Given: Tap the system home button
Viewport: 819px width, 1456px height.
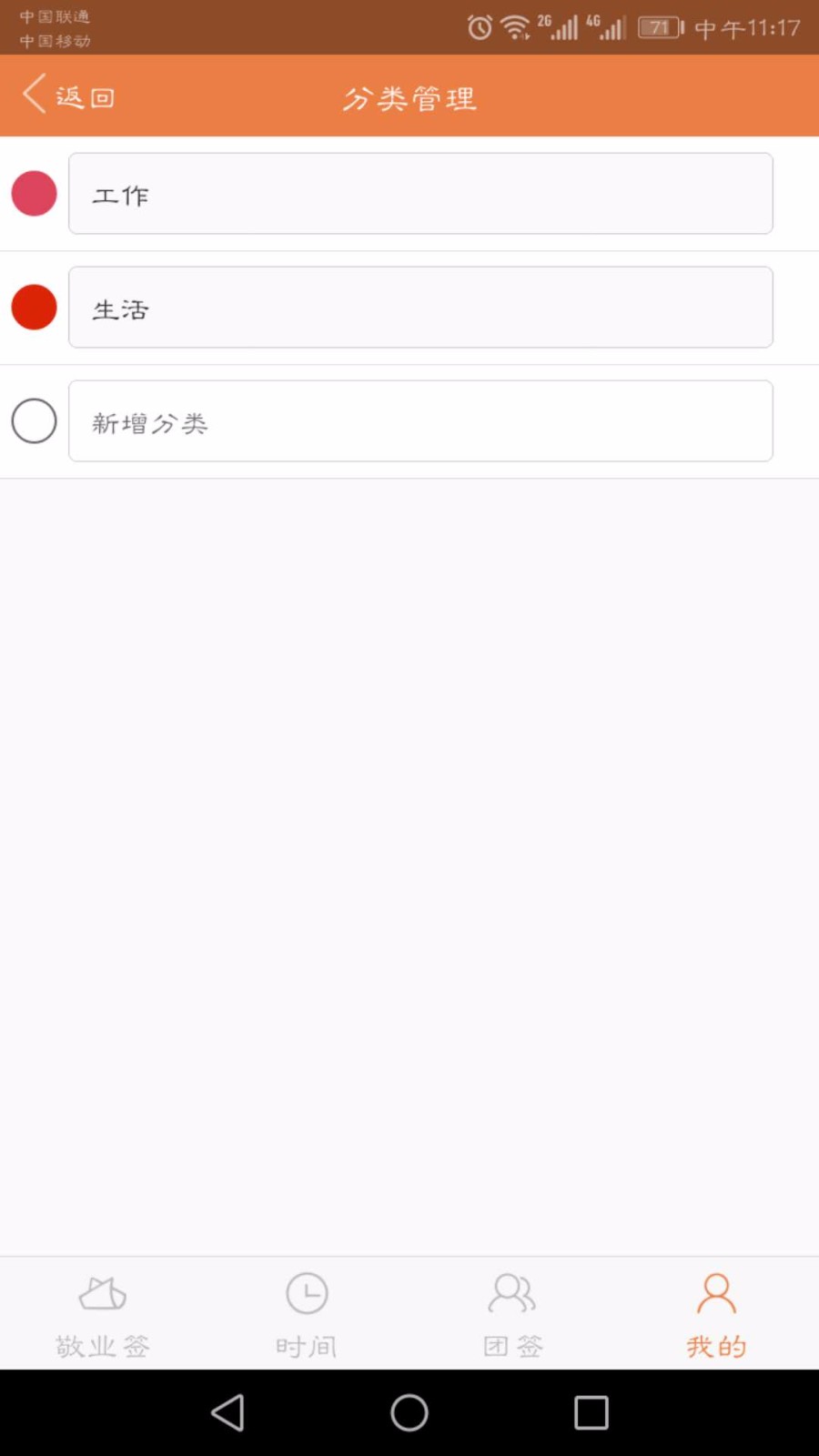Looking at the screenshot, I should point(409,1413).
